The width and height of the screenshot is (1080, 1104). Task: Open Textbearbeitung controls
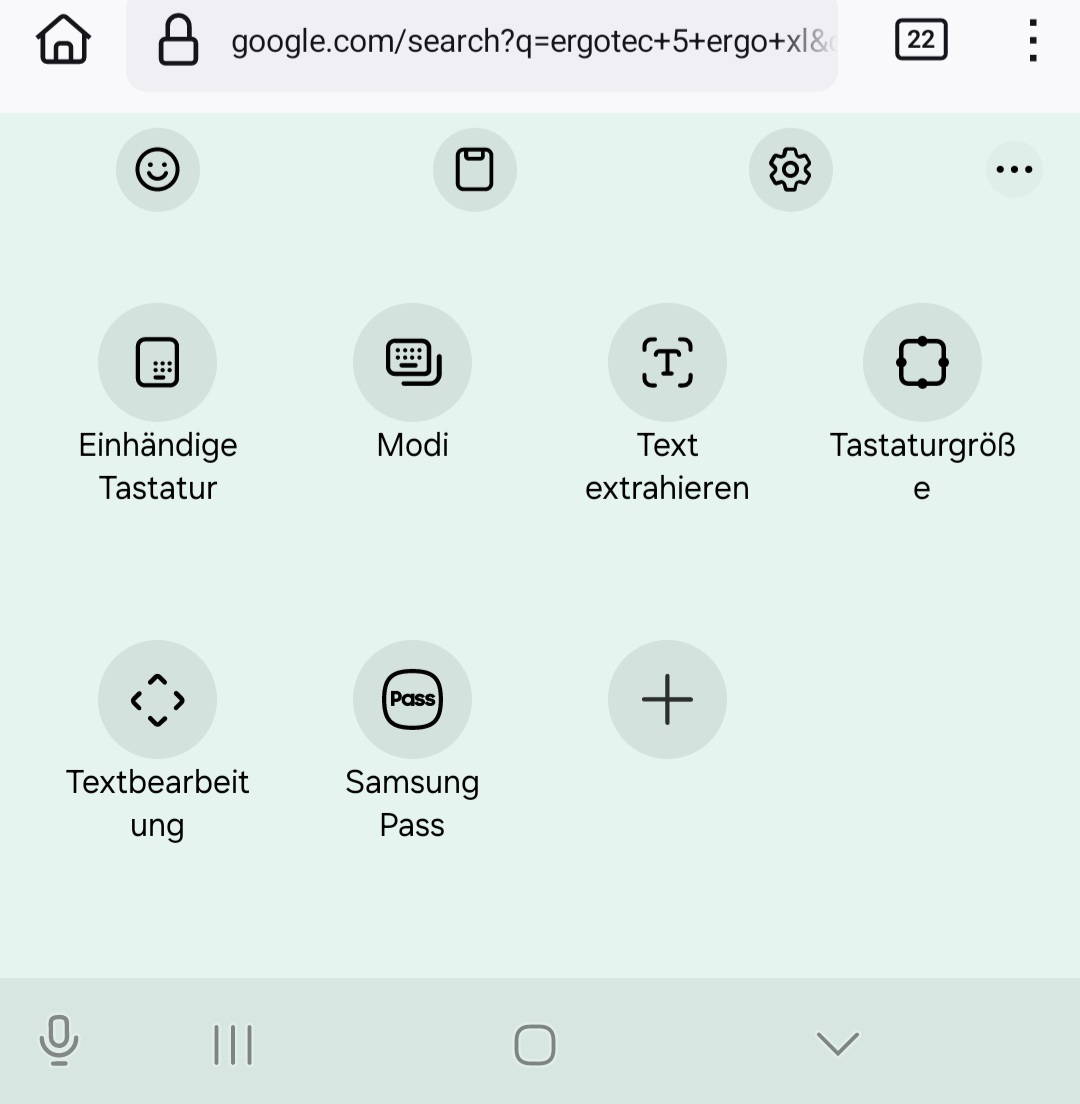pyautogui.click(x=158, y=699)
